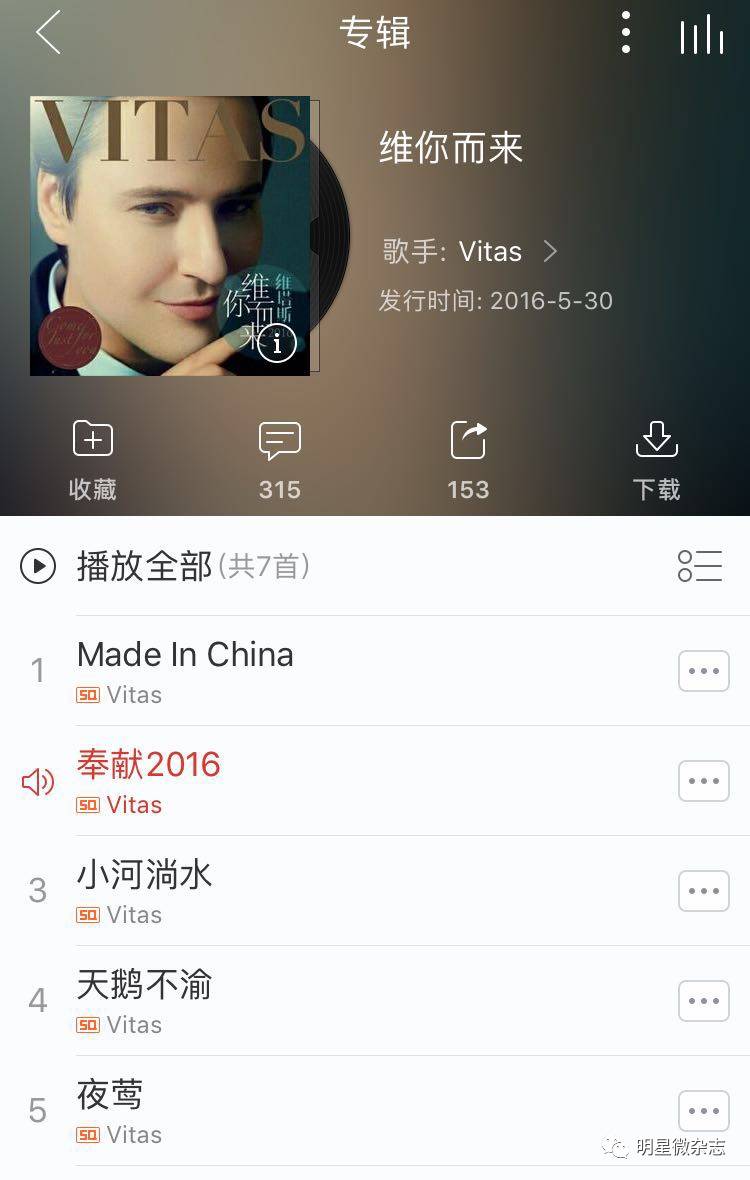Open more options for 奉献2016
This screenshot has height=1180, width=750.
coord(704,781)
